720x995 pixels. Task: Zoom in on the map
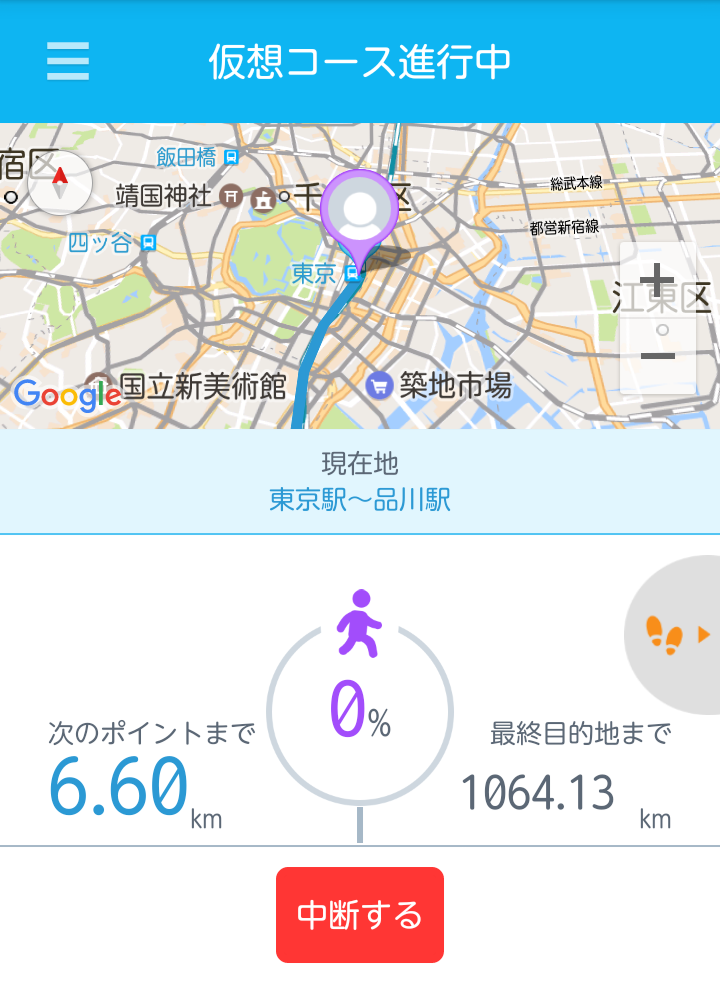(x=657, y=279)
